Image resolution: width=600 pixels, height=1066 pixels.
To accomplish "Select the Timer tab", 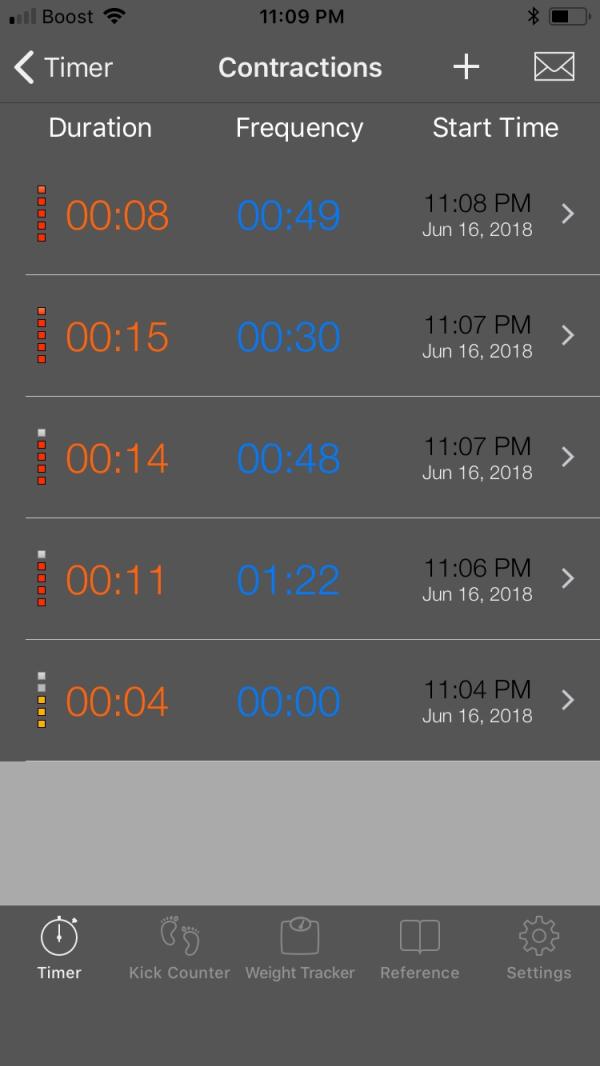I will [x=59, y=948].
